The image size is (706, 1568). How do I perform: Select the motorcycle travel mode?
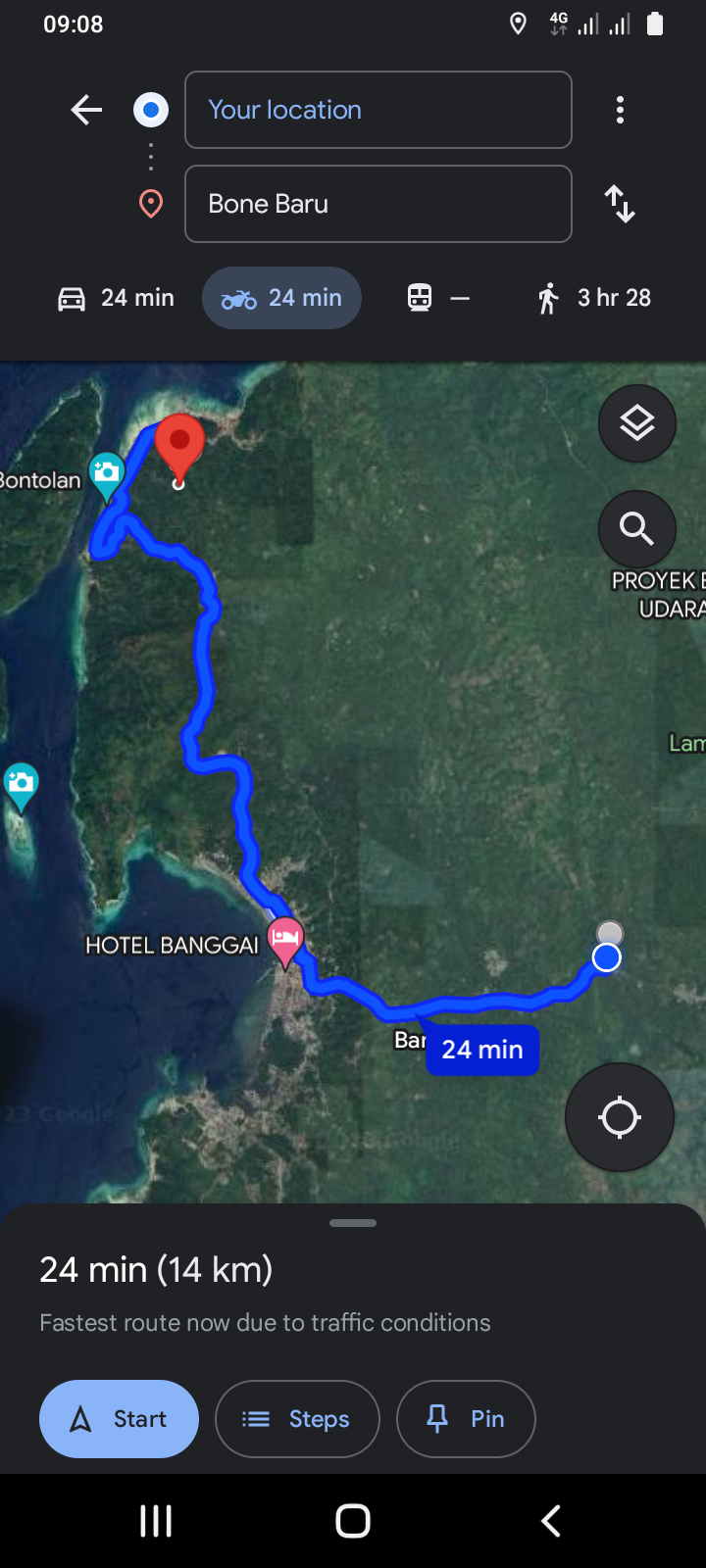click(282, 298)
